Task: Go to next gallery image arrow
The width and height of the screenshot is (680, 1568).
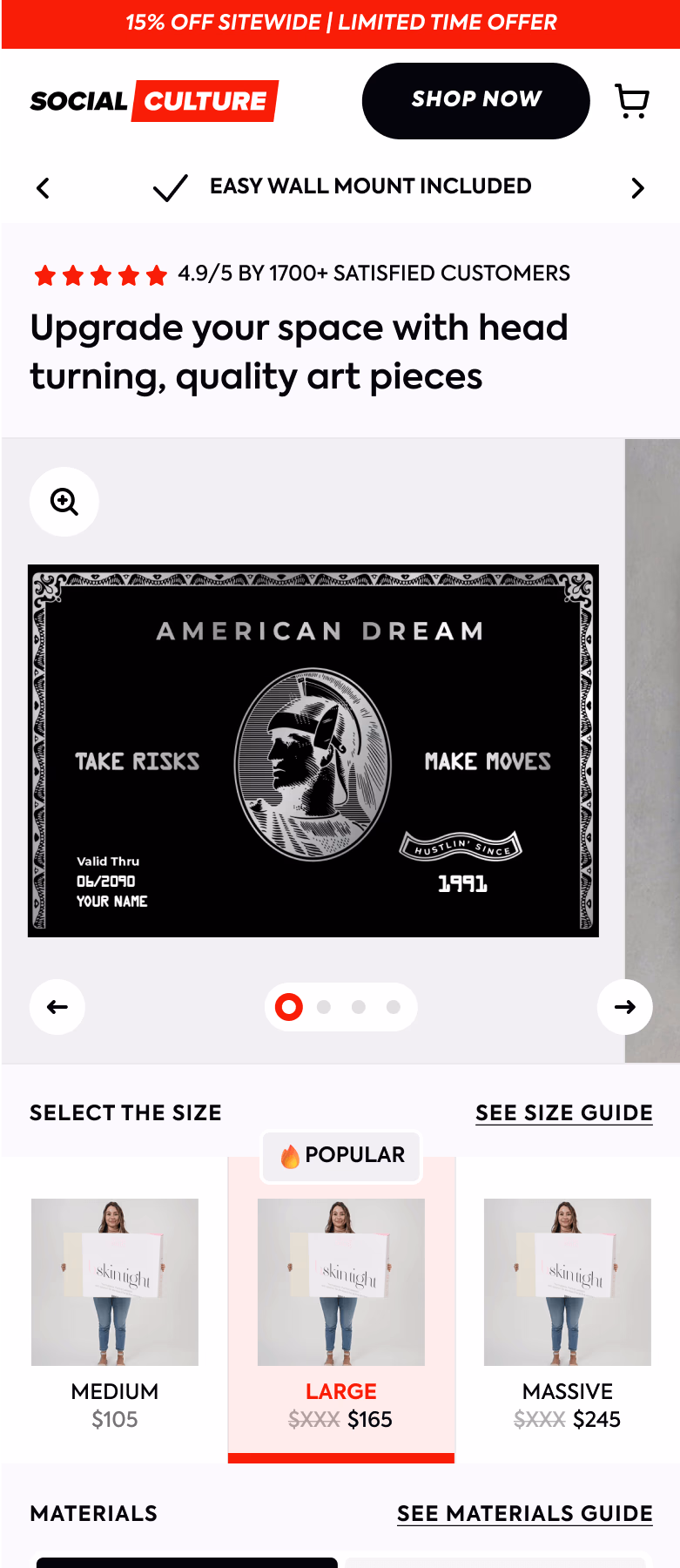Action: [x=624, y=1007]
